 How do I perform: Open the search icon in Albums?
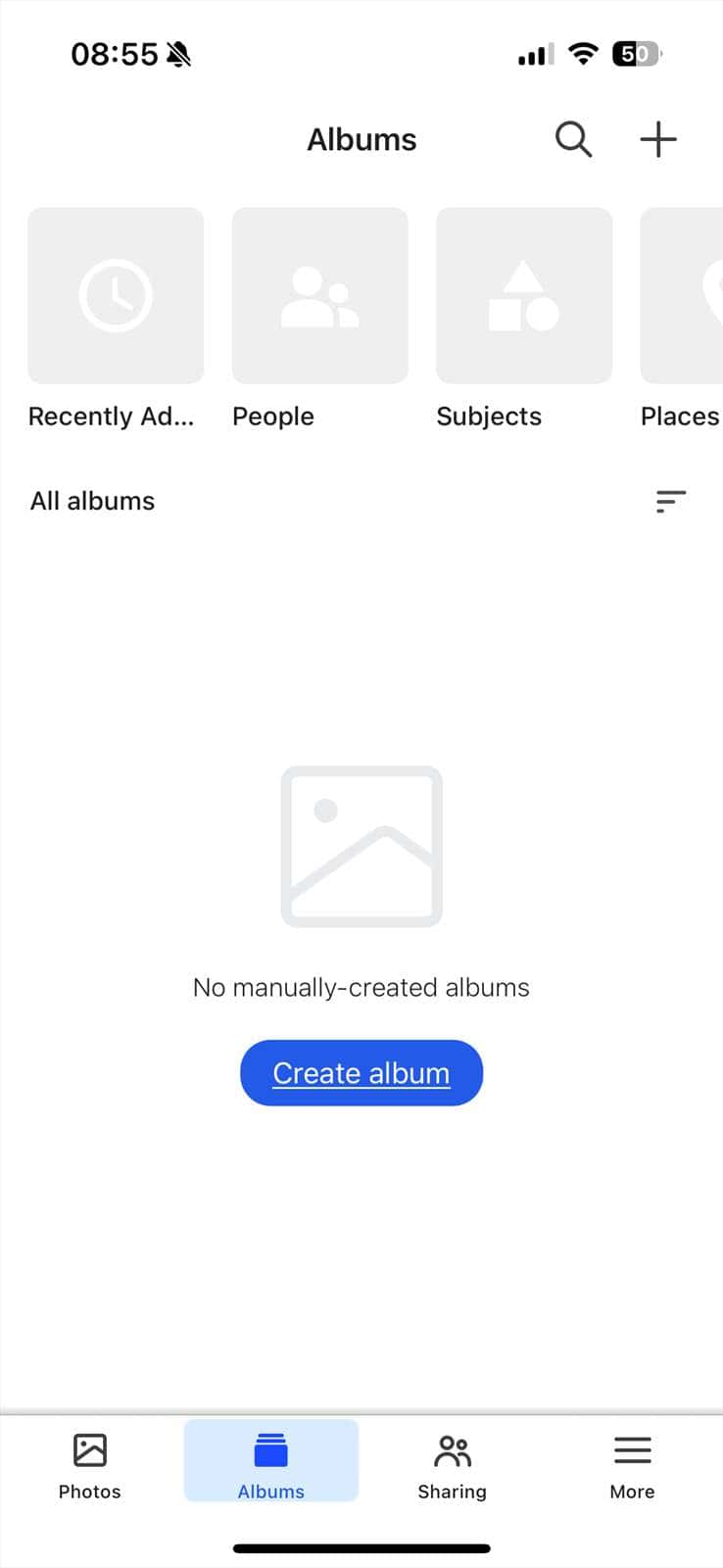pyautogui.click(x=573, y=139)
